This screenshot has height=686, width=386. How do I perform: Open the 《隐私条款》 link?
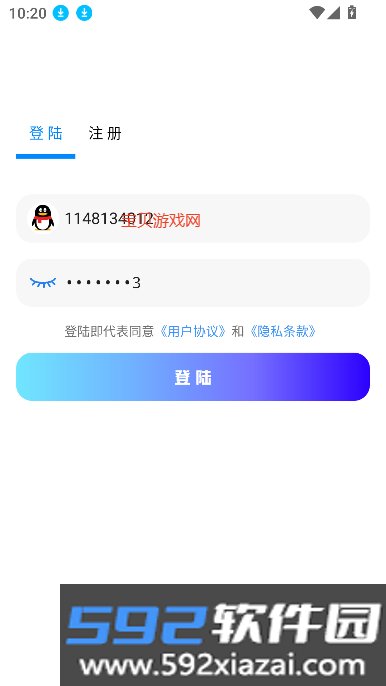click(282, 331)
